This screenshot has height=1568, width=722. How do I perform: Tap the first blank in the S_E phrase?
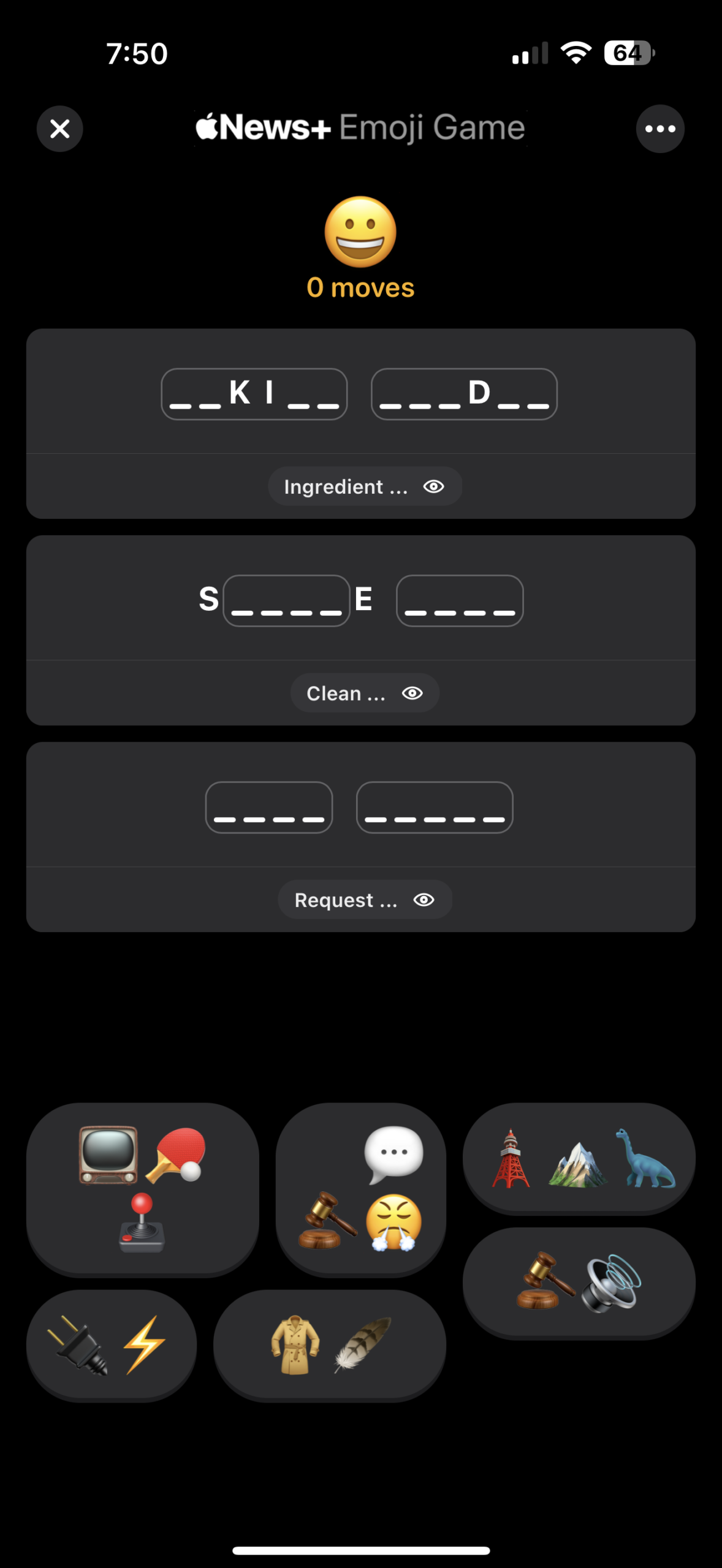tap(286, 600)
